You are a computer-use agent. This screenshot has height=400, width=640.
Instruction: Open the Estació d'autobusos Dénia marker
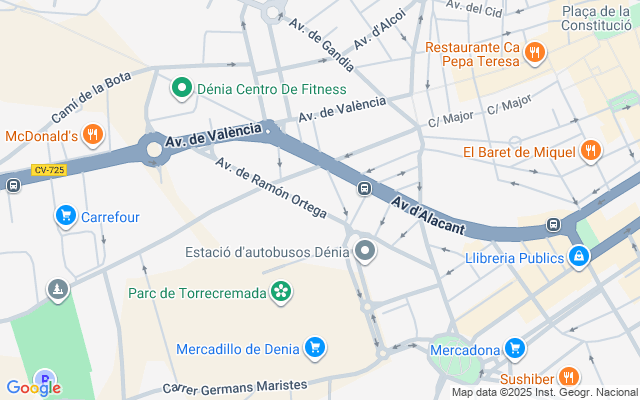pos(365,251)
